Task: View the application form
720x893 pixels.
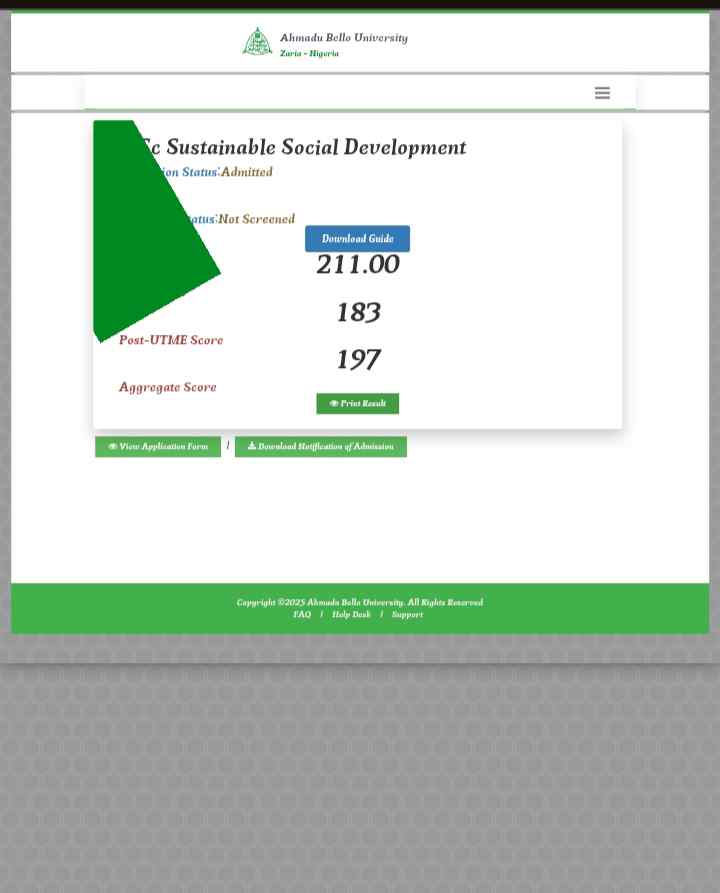Action: [158, 447]
